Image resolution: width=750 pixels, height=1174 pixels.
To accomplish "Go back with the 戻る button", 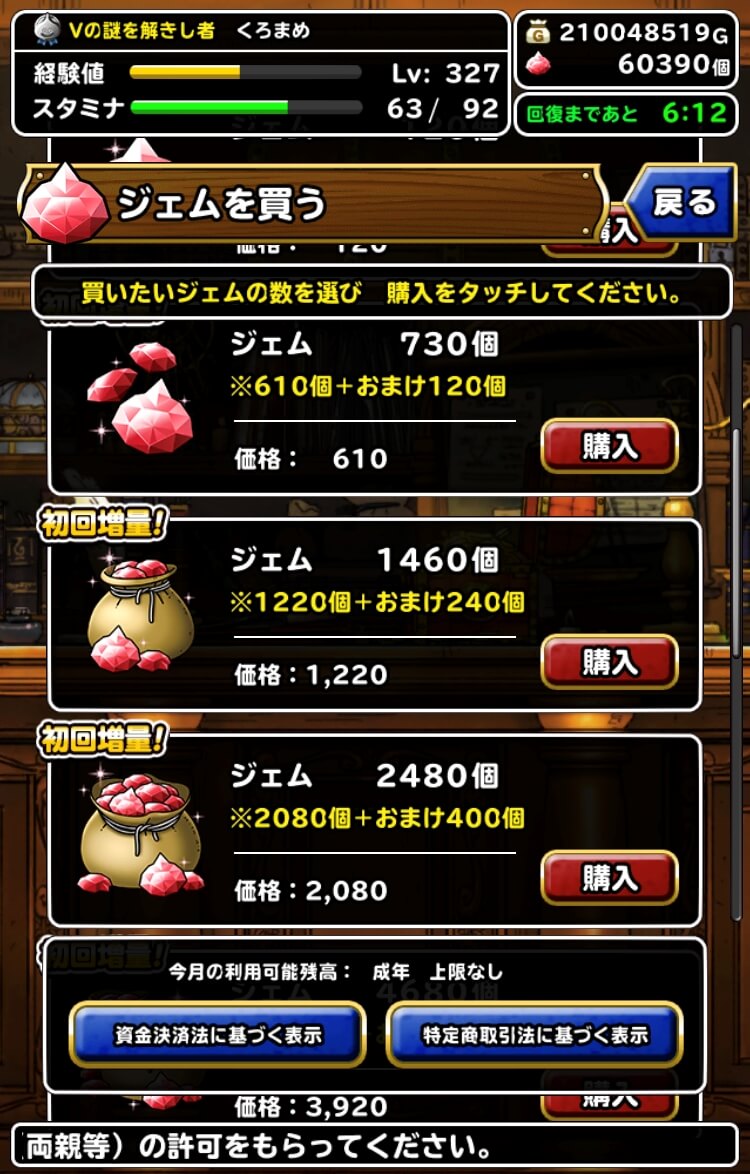I will point(684,203).
